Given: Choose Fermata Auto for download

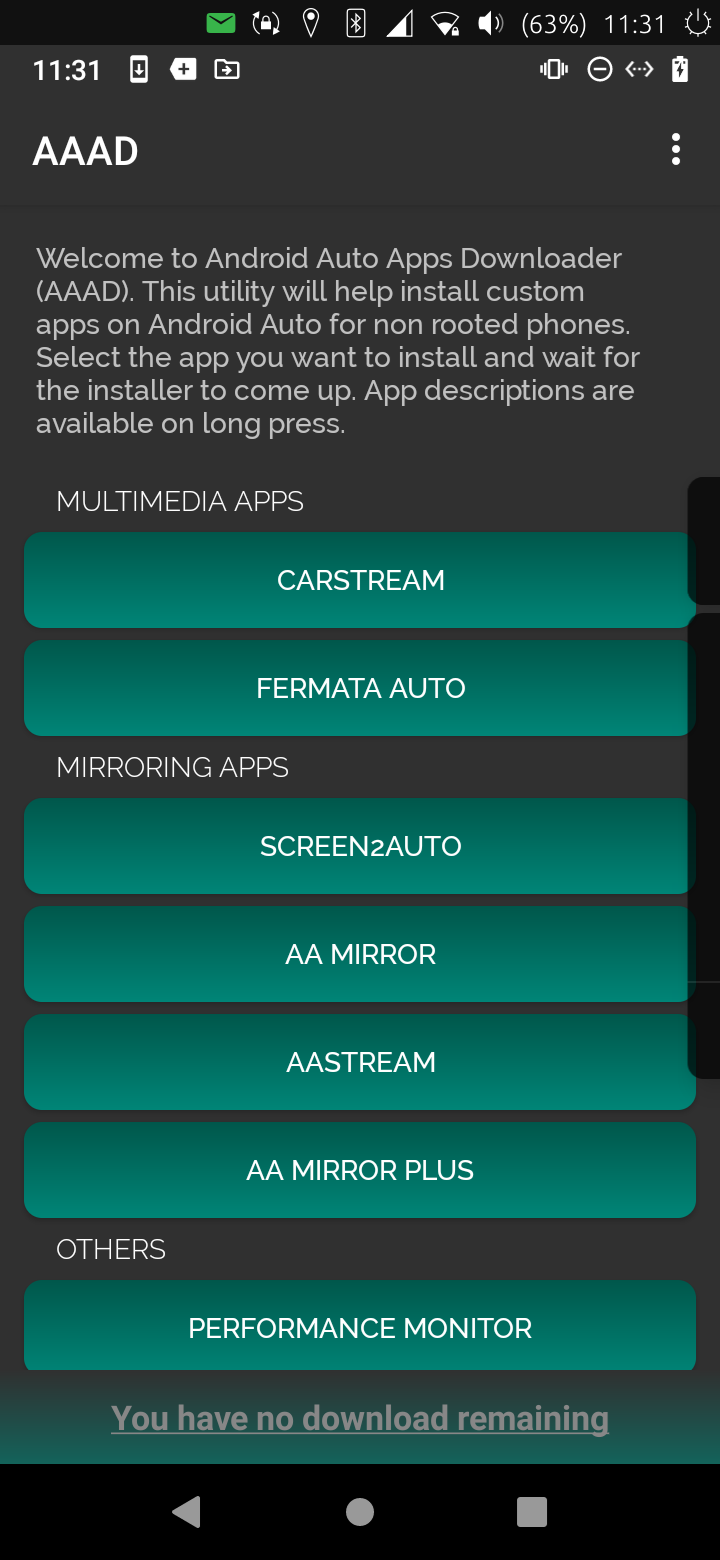Looking at the screenshot, I should coord(360,688).
